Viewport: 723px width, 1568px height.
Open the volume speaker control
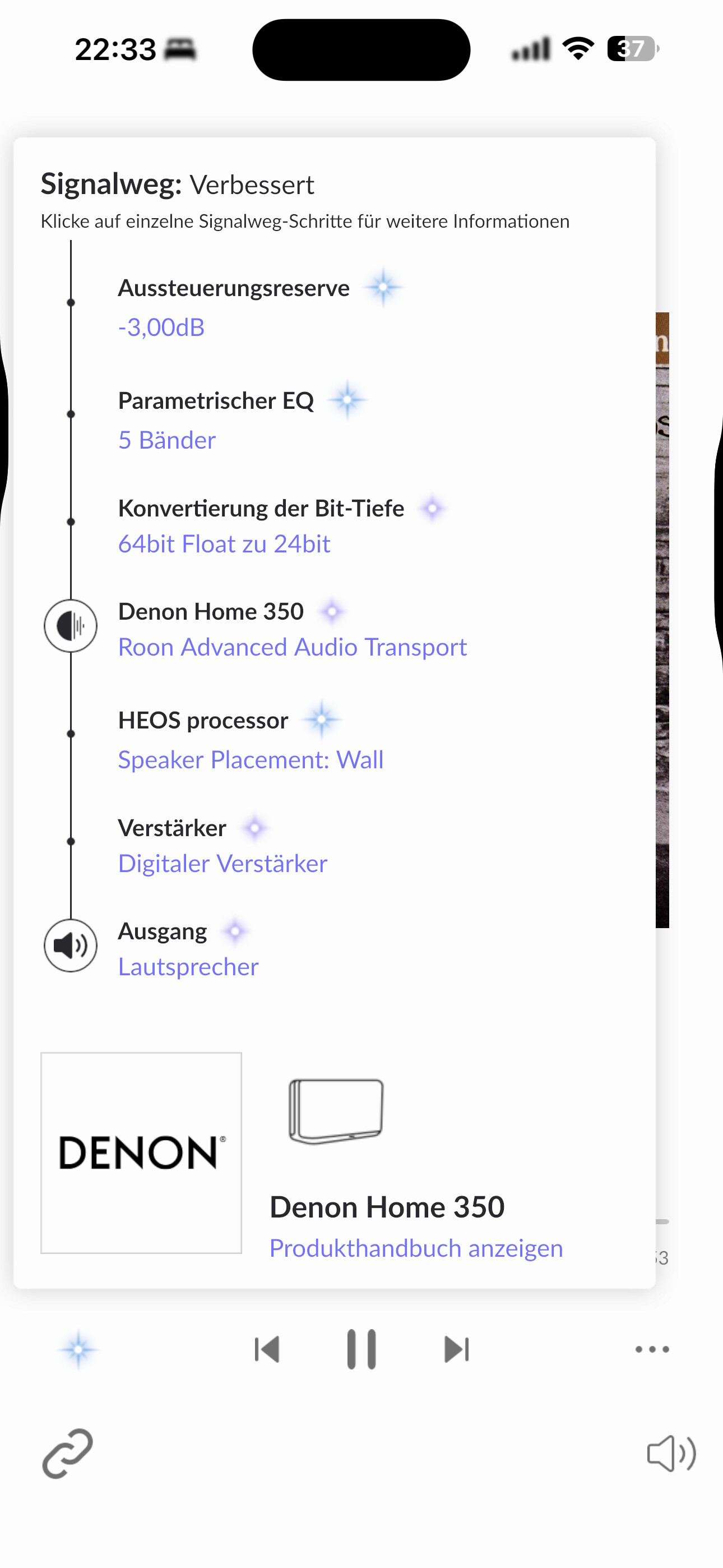tap(671, 1454)
